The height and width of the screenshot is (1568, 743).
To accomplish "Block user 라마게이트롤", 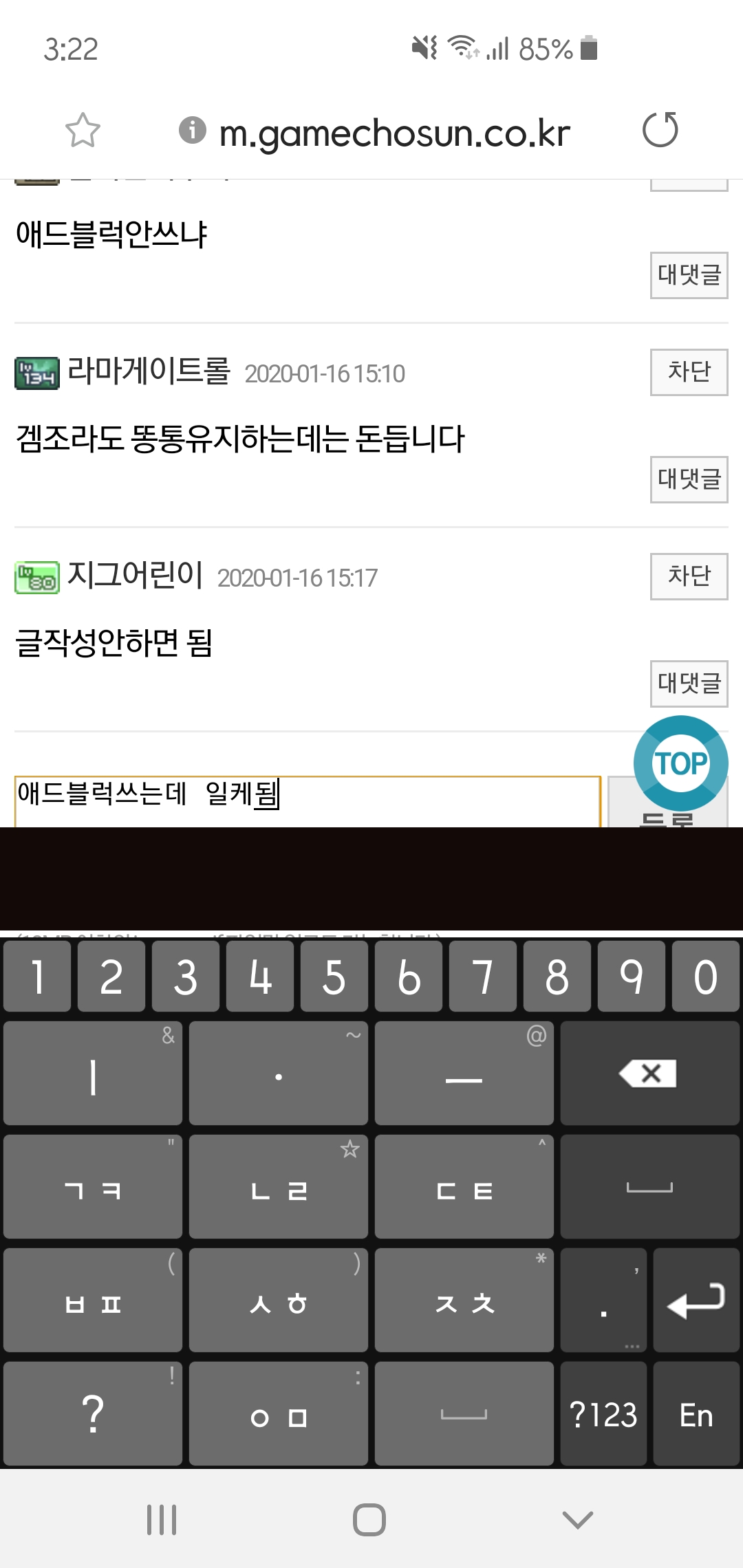I will (689, 372).
